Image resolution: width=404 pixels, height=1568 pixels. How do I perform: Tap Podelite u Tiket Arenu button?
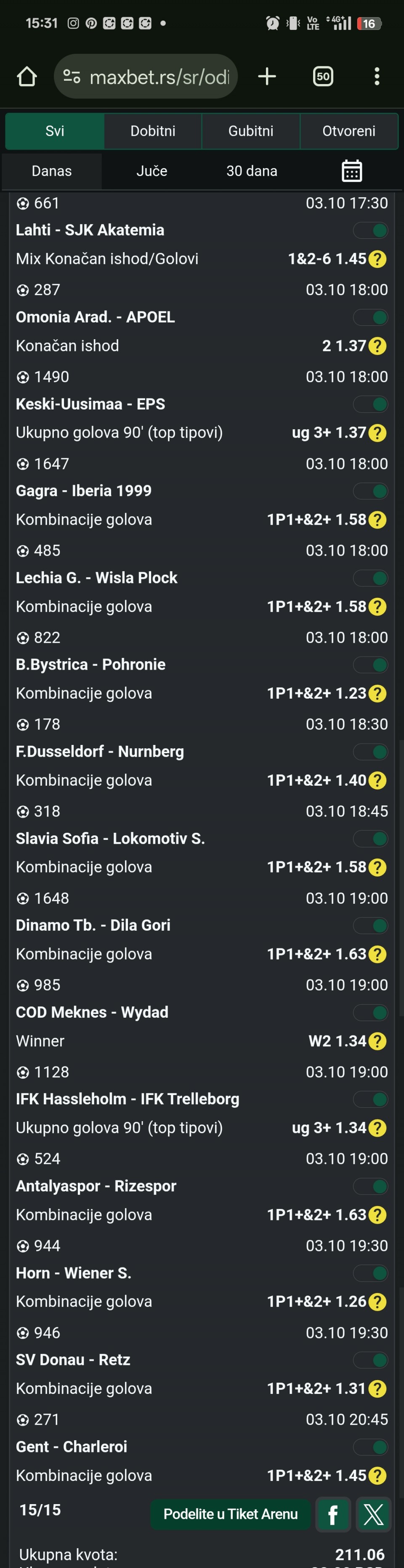tap(230, 1513)
